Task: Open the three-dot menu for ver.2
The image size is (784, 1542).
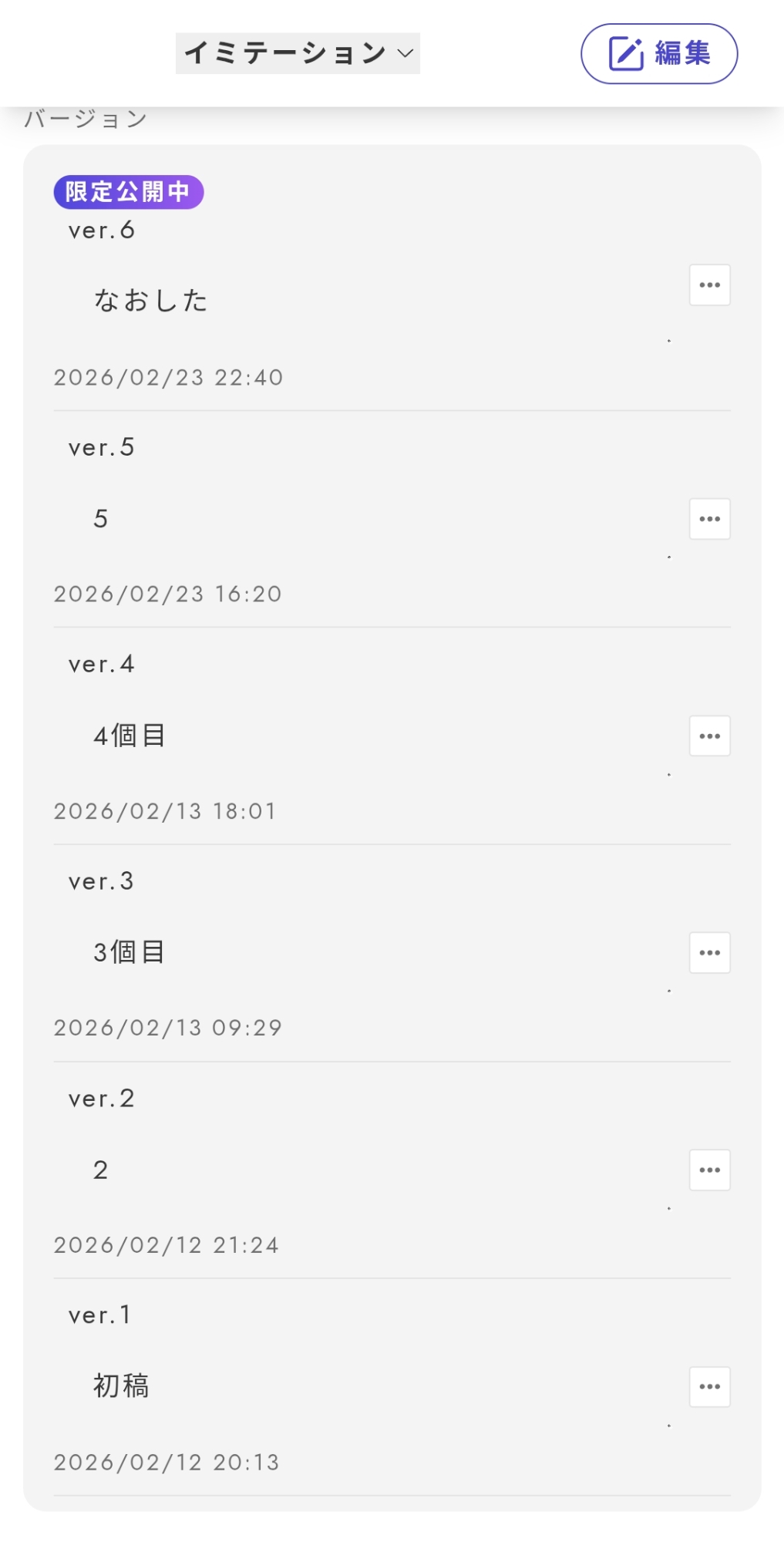Action: (709, 1170)
